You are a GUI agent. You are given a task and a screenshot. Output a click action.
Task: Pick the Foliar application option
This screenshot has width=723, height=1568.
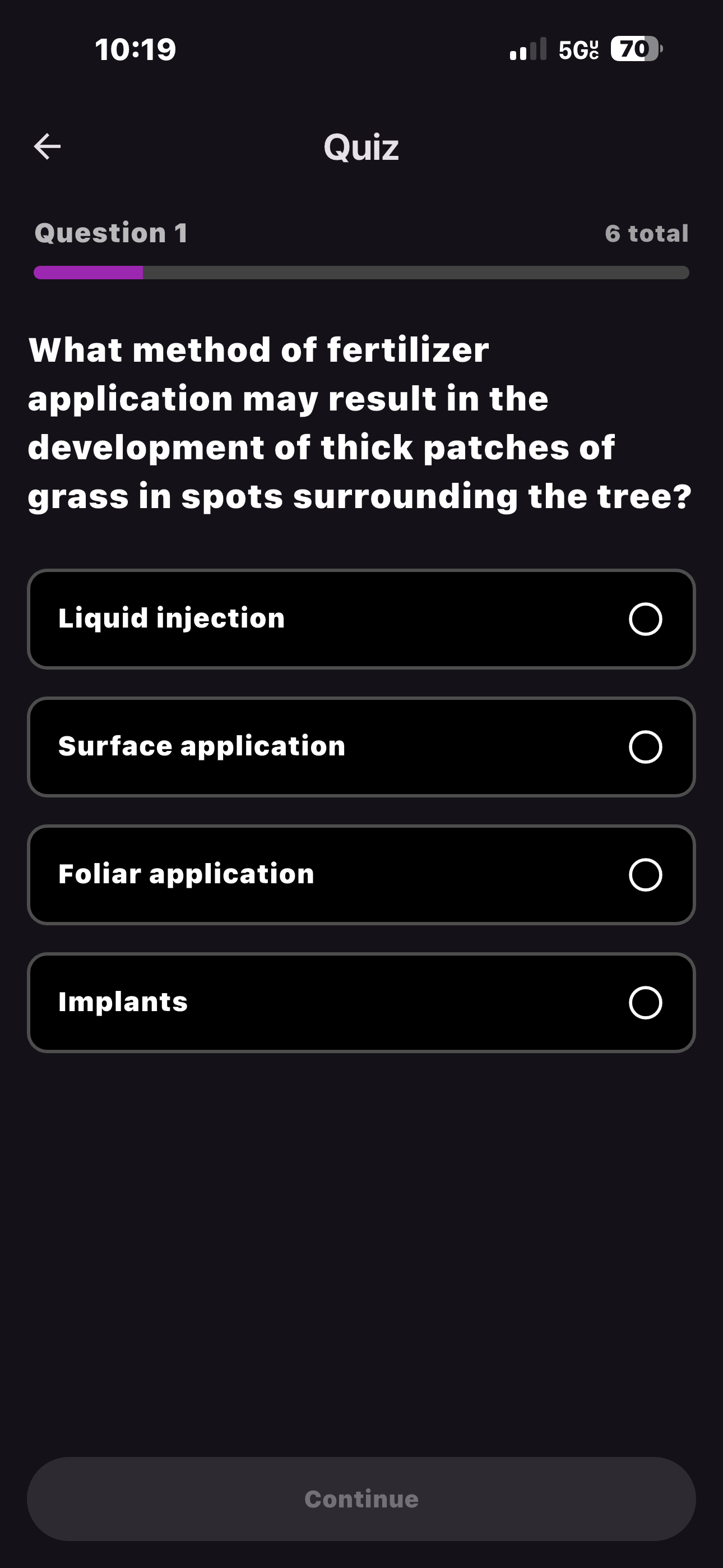(x=361, y=875)
